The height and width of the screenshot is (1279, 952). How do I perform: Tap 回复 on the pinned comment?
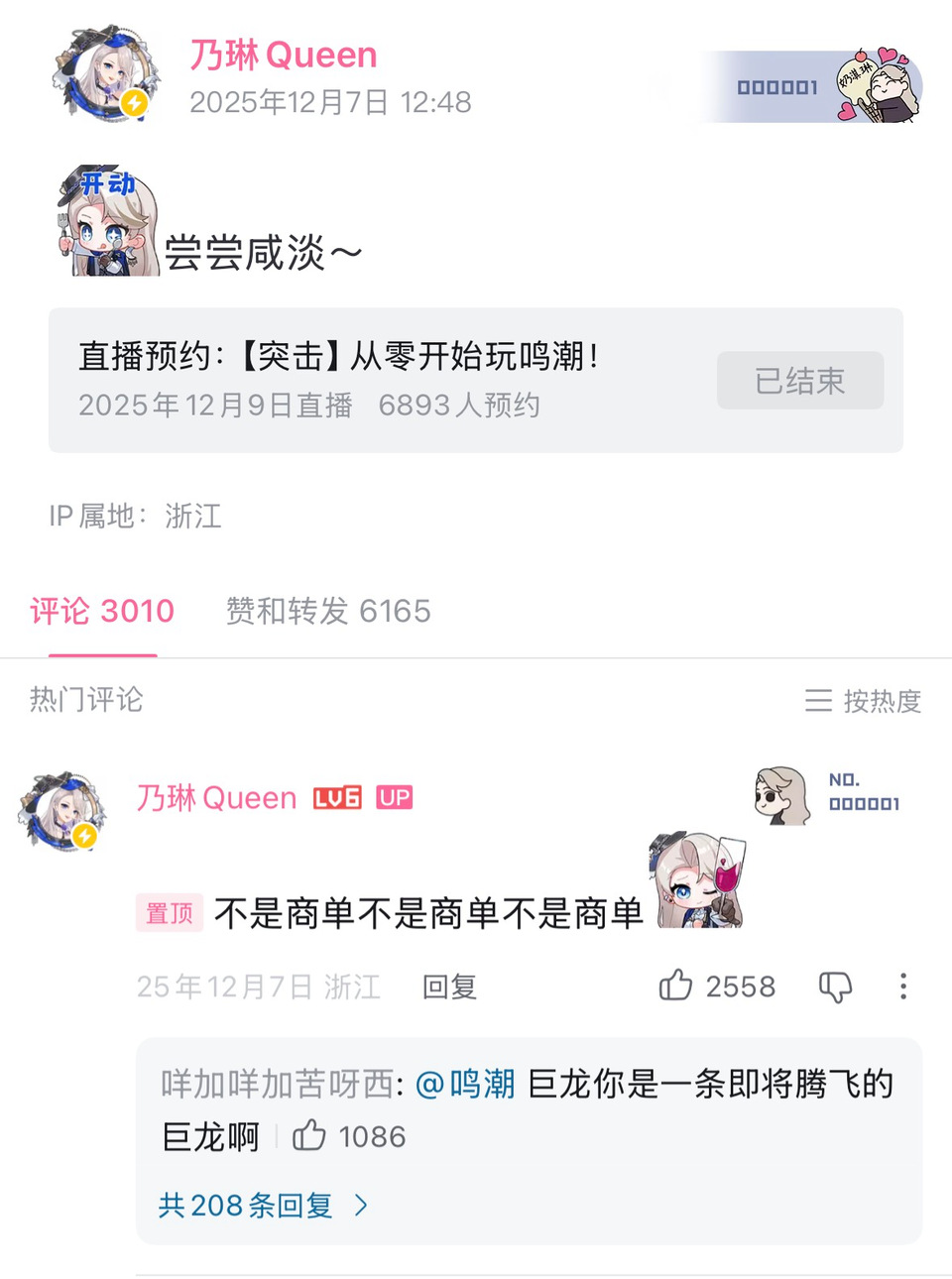click(x=449, y=987)
